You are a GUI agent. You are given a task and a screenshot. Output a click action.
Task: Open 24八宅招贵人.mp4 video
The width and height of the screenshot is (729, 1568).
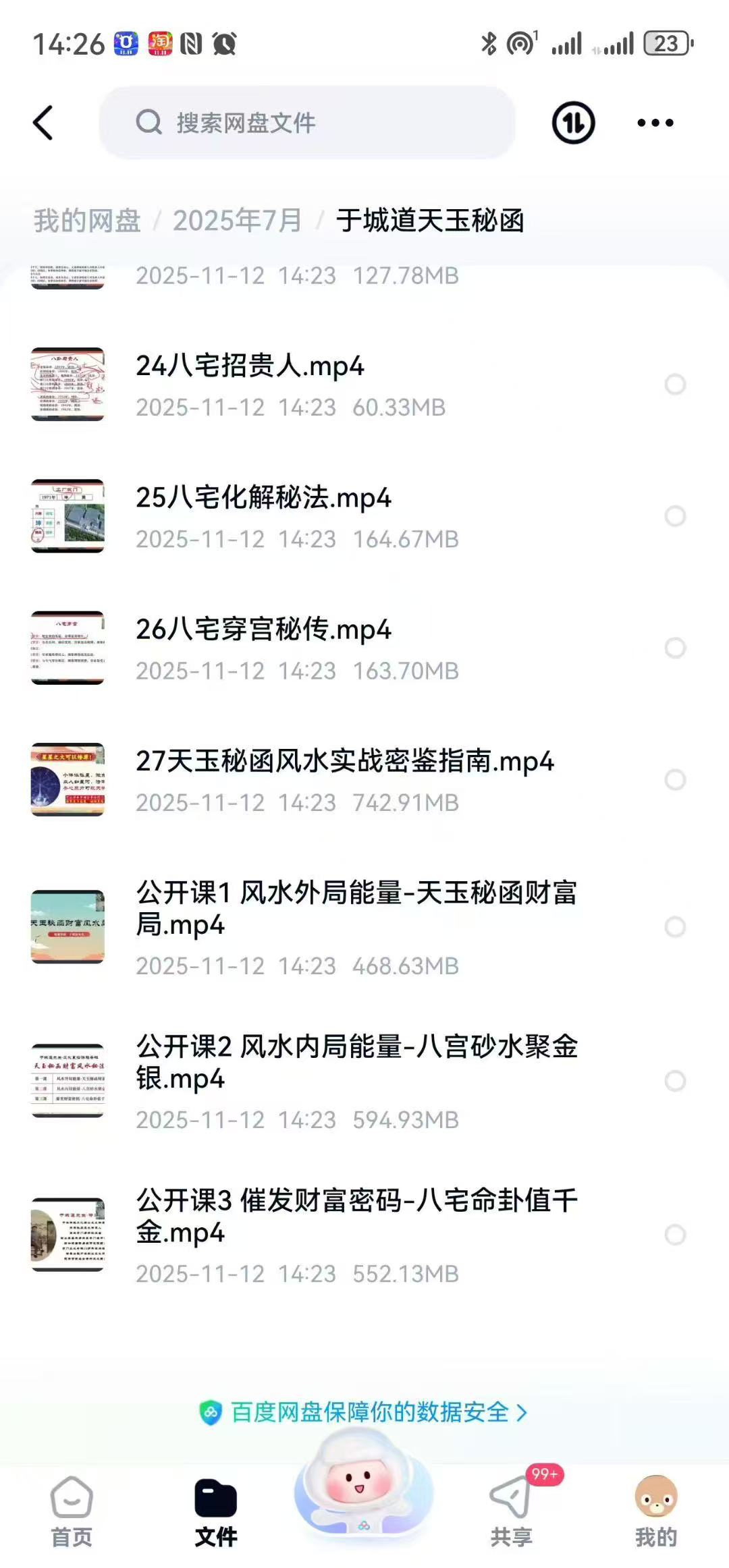point(250,366)
